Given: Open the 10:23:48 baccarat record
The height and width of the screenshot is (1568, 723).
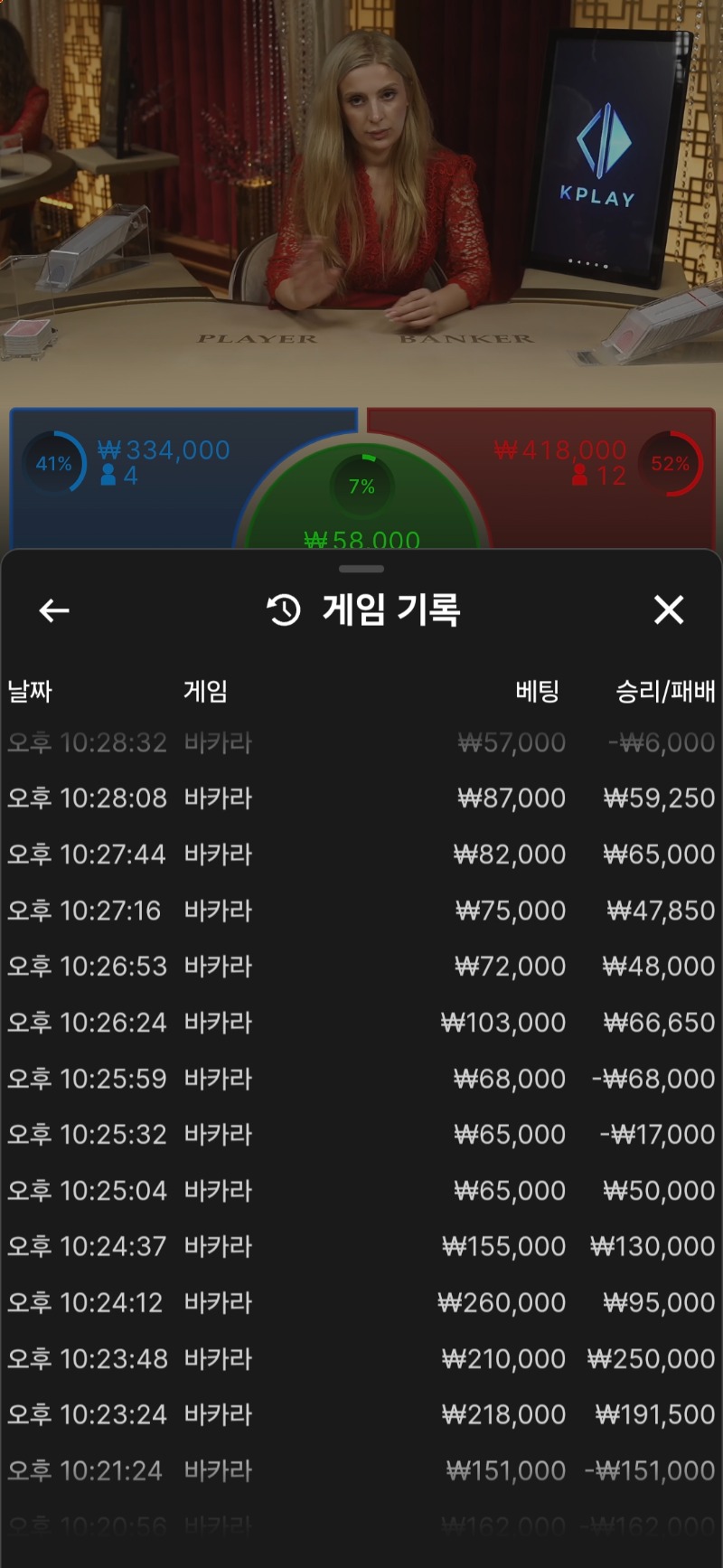Looking at the screenshot, I should pos(361,1359).
